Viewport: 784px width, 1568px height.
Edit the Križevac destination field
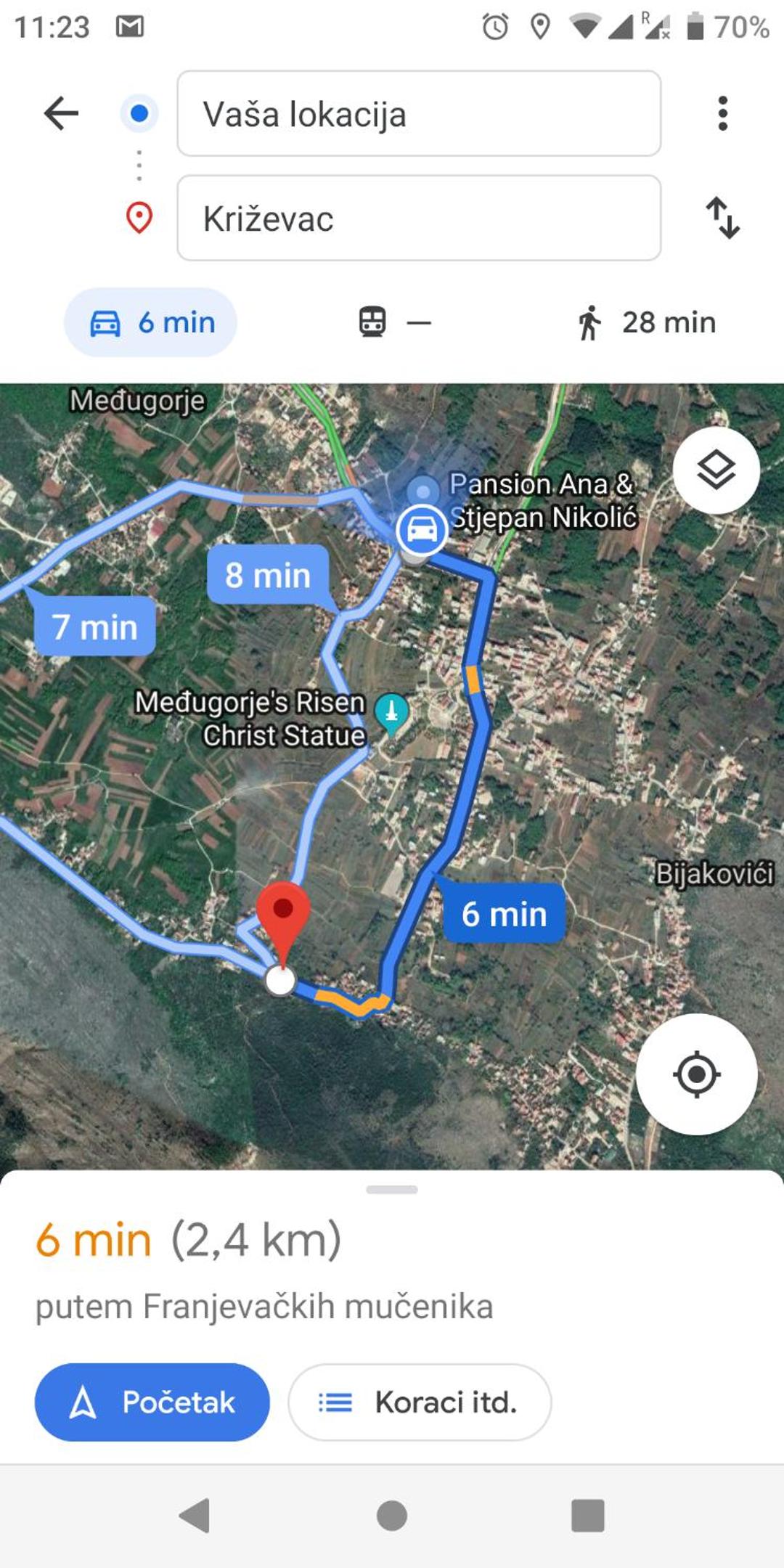[419, 218]
